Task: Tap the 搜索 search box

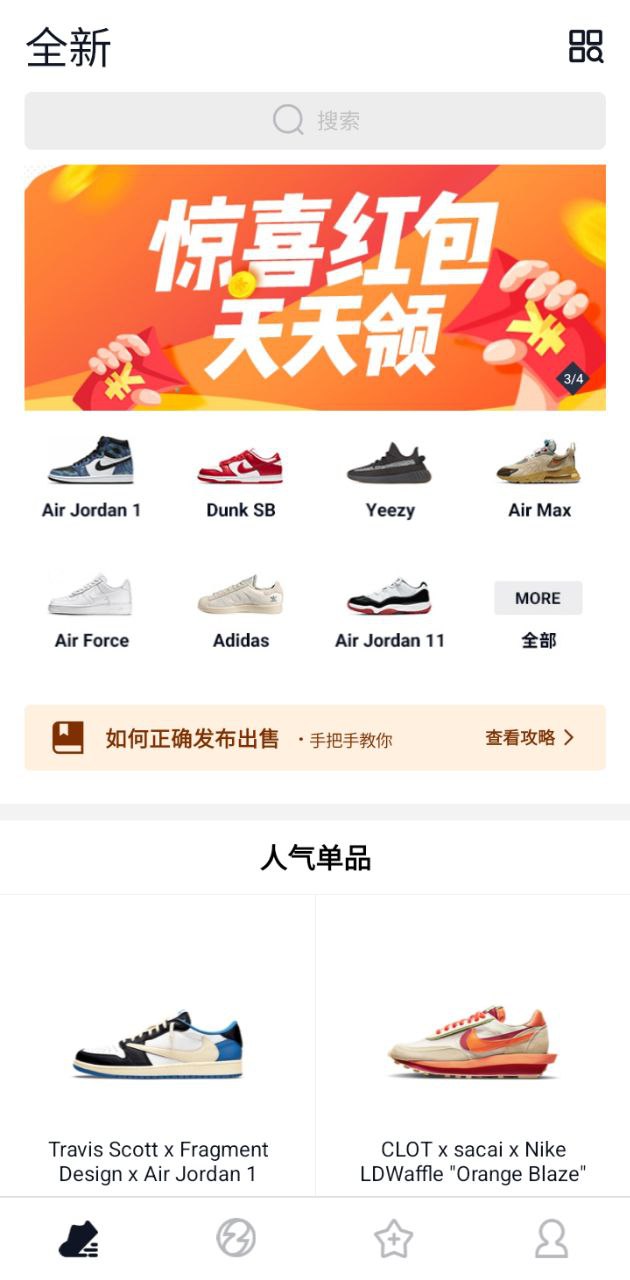Action: click(315, 121)
